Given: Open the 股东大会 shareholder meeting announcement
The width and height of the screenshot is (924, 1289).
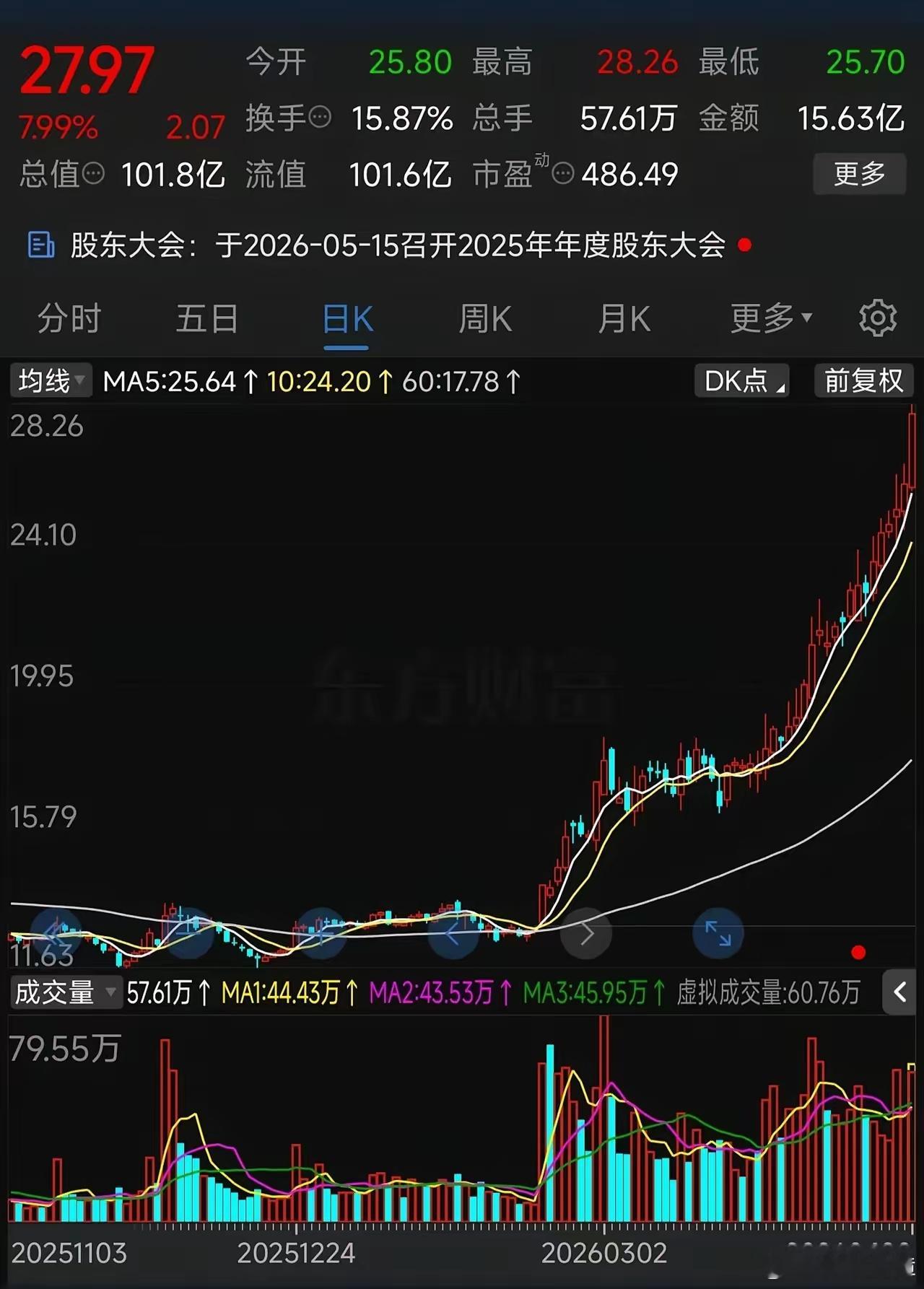Looking at the screenshot, I should tap(397, 245).
